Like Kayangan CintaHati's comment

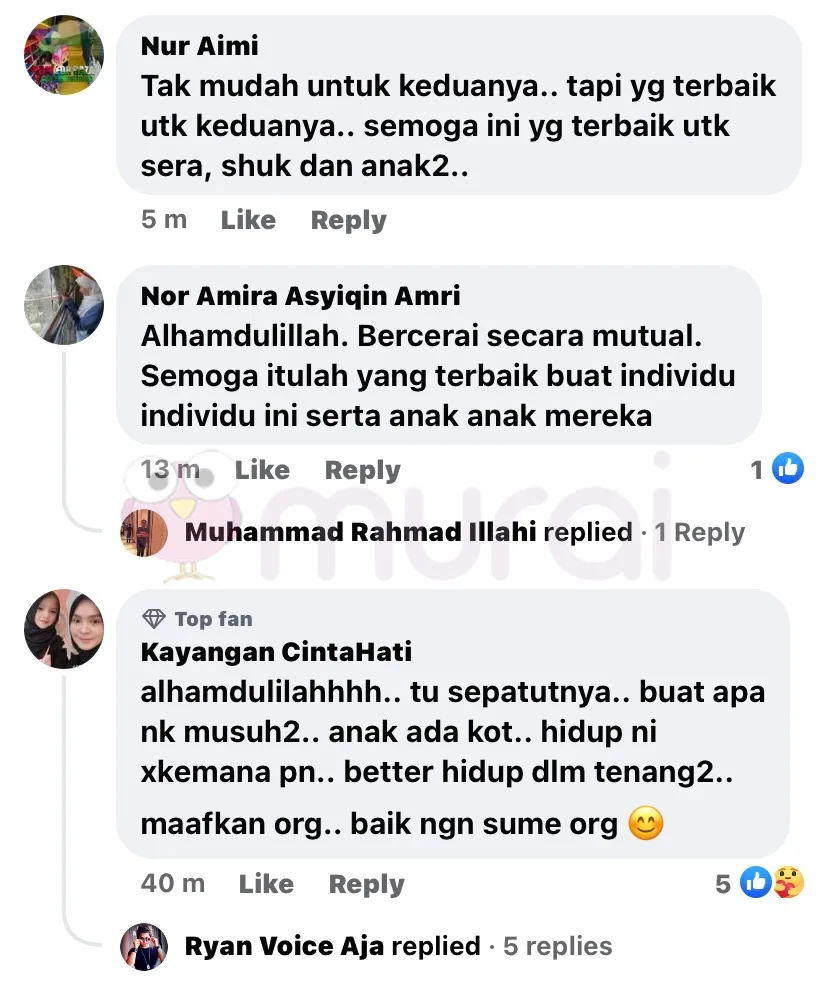(266, 884)
